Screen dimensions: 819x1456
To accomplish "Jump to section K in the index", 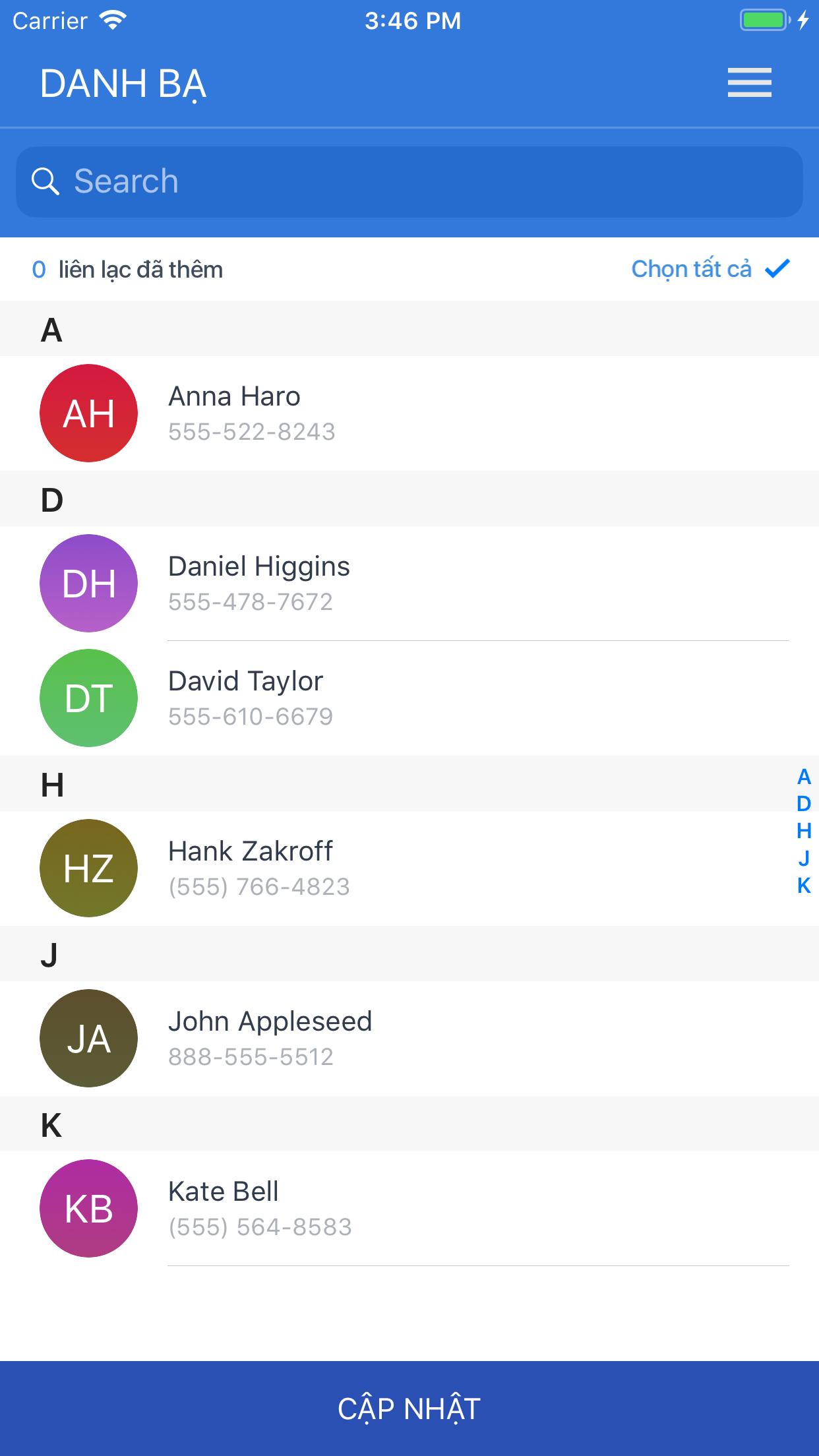I will [803, 886].
